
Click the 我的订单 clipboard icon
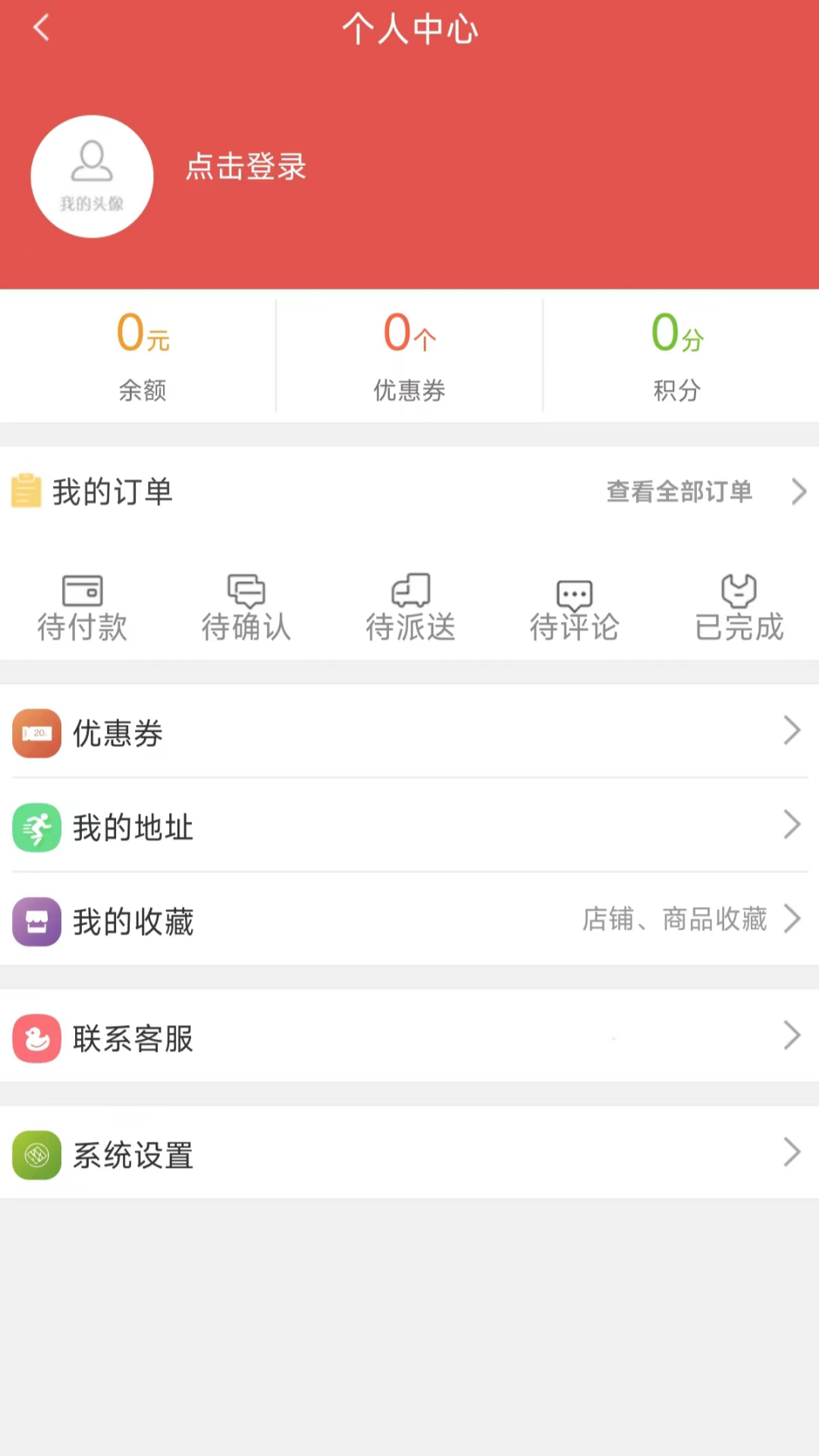26,489
